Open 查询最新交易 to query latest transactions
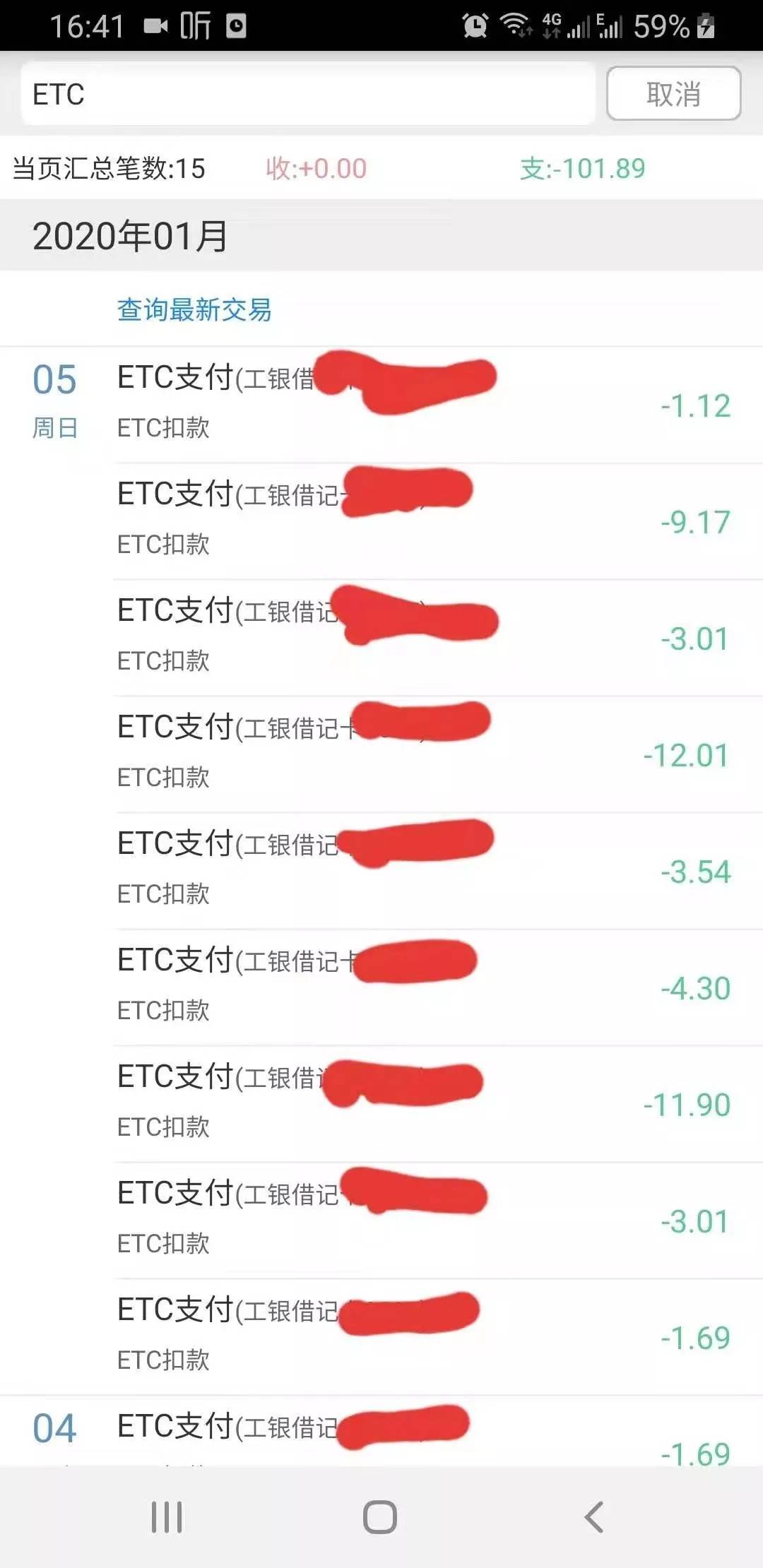The image size is (763, 1568). point(196,309)
